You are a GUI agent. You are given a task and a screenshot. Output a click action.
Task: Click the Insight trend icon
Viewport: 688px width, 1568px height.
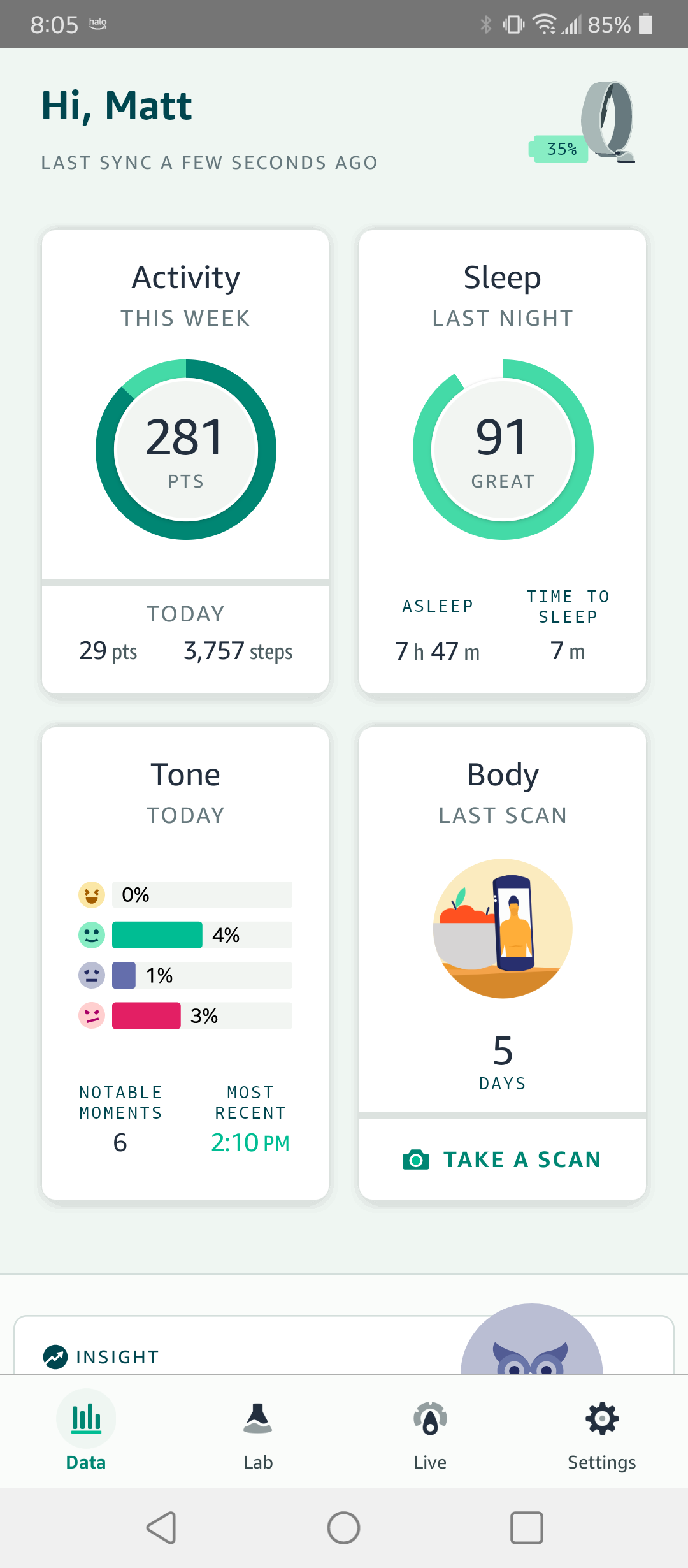(x=54, y=1356)
